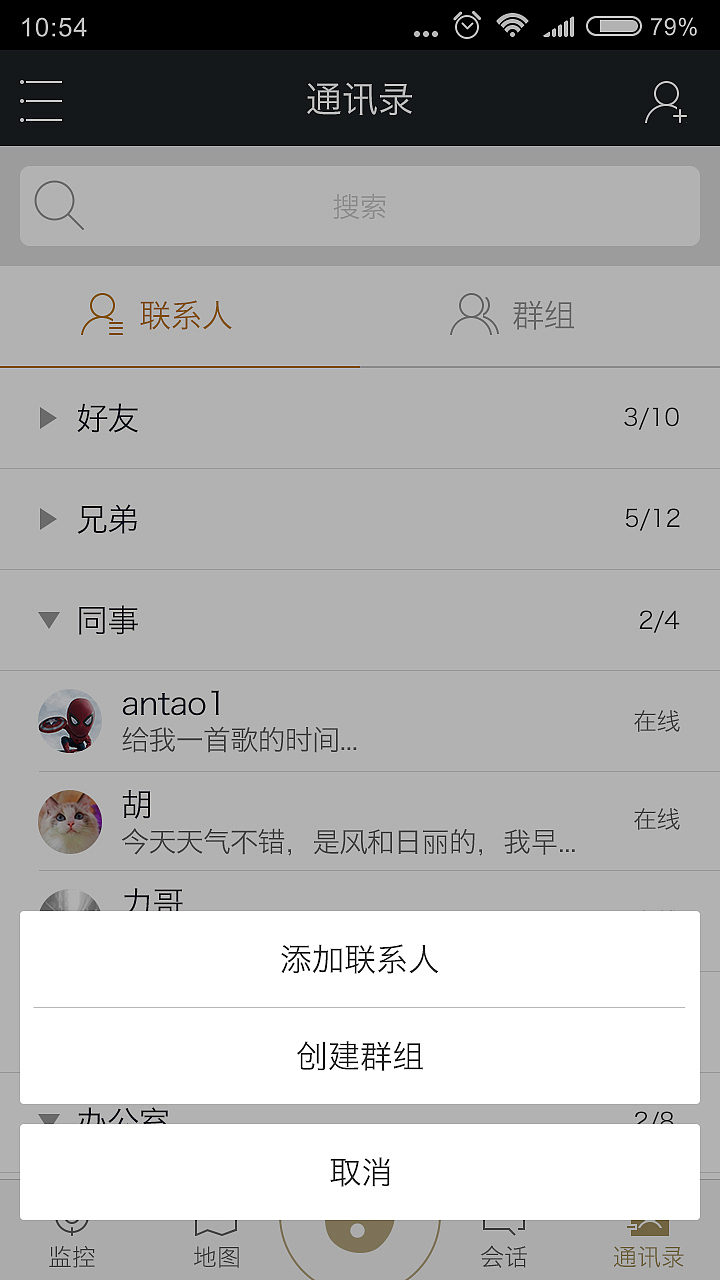Tap the search input field
The image size is (720, 1280).
pos(360,205)
